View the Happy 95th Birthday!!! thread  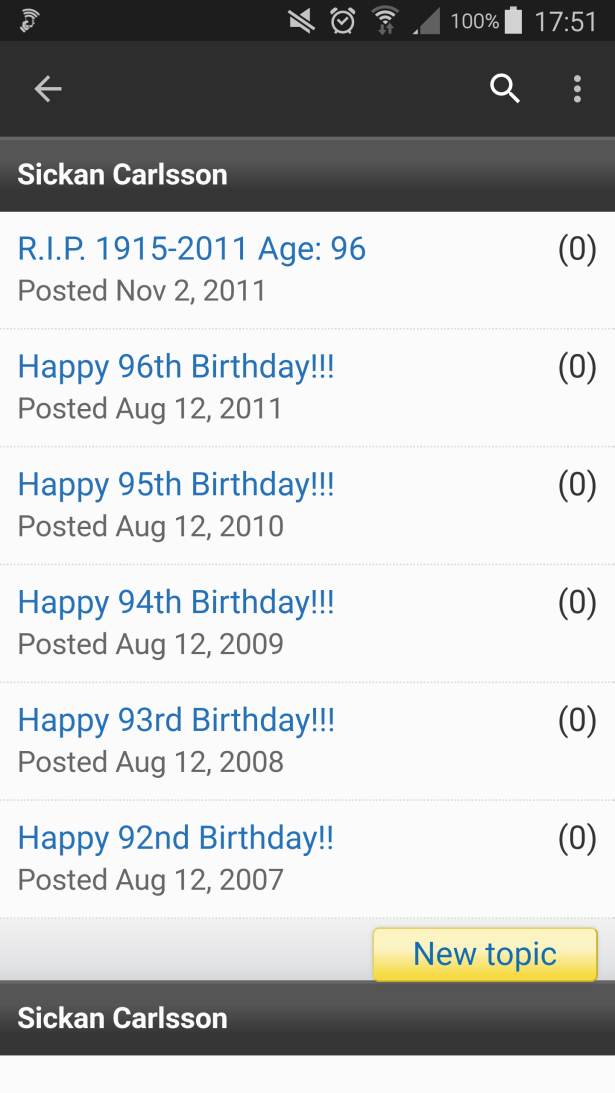click(176, 485)
